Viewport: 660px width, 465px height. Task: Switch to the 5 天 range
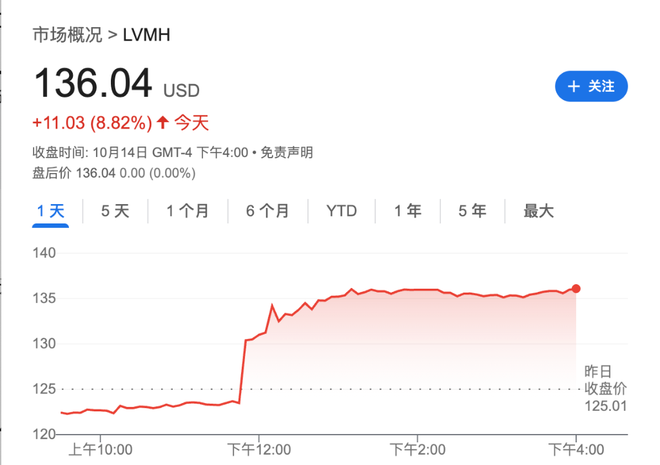tap(115, 211)
